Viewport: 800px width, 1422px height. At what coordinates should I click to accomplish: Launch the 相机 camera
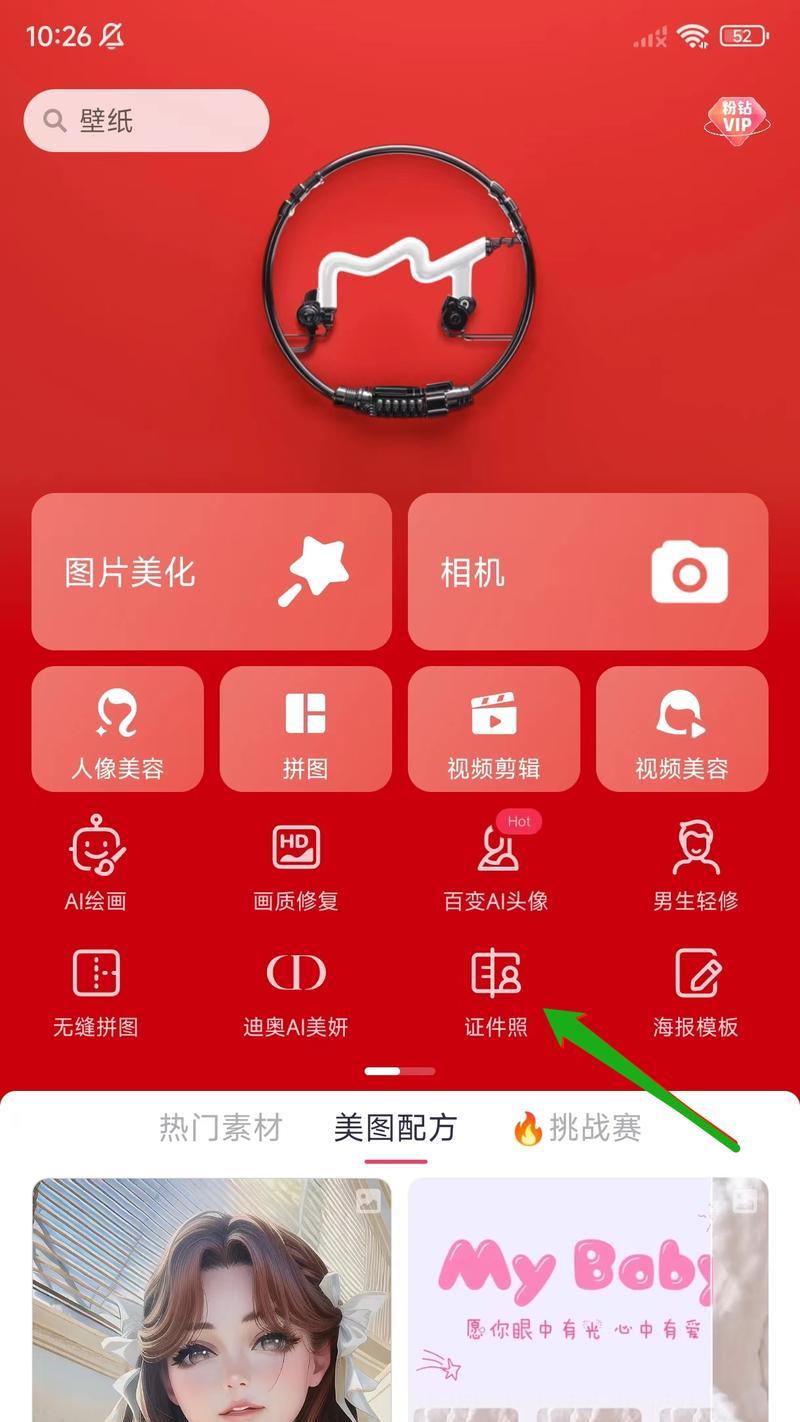(x=588, y=572)
